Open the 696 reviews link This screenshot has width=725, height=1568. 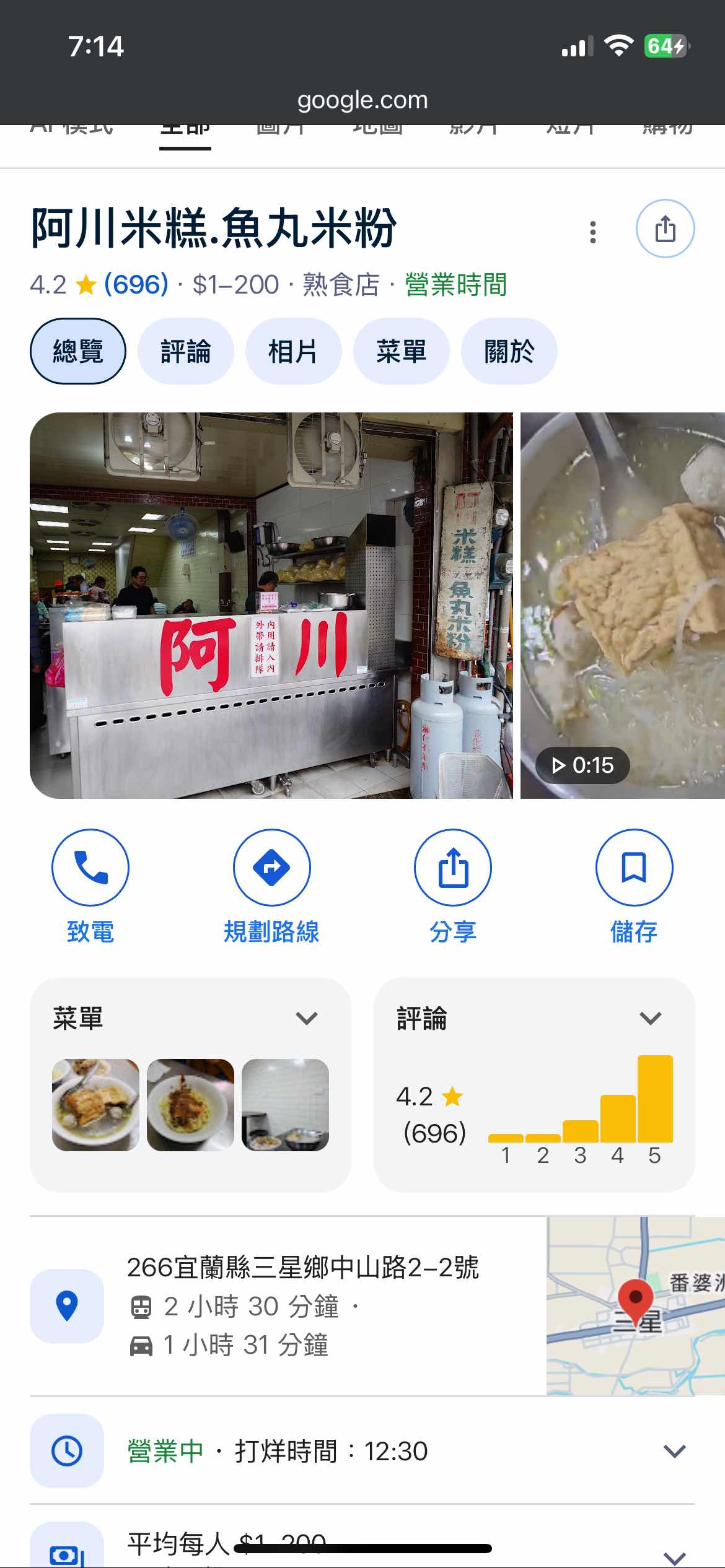click(136, 285)
